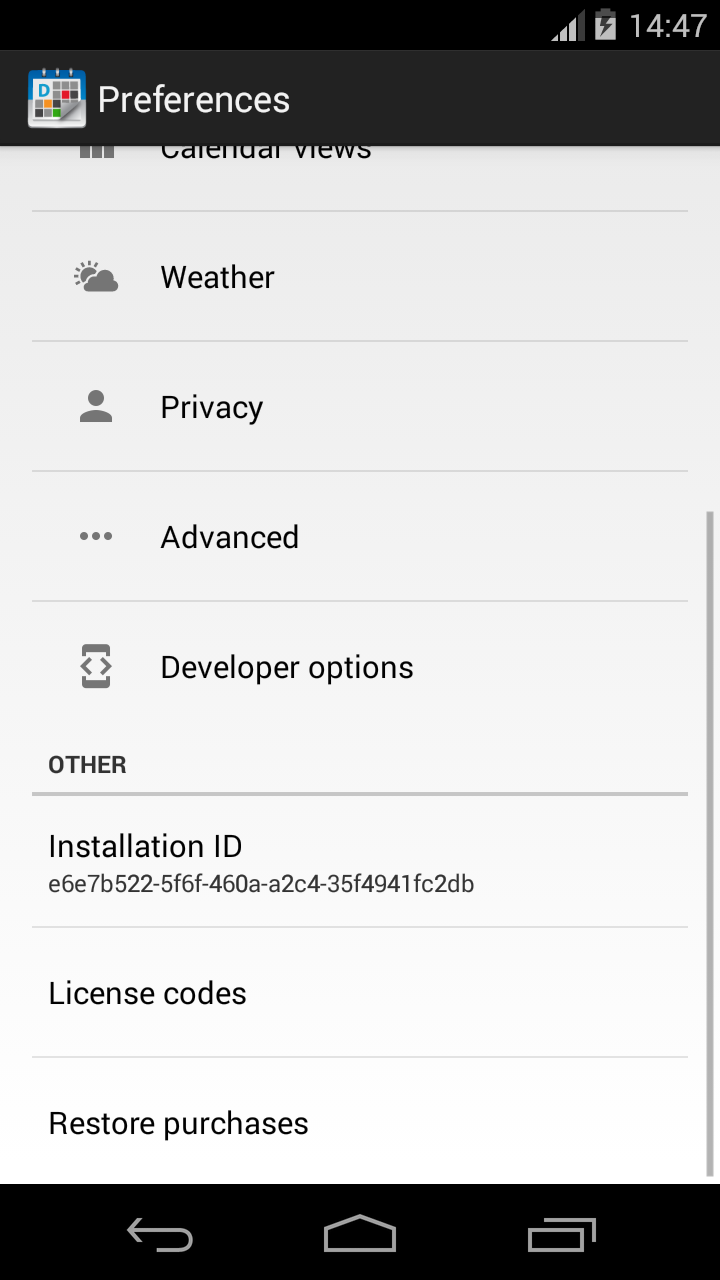This screenshot has width=720, height=1280.
Task: Tap the system back button
Action: pyautogui.click(x=160, y=1234)
